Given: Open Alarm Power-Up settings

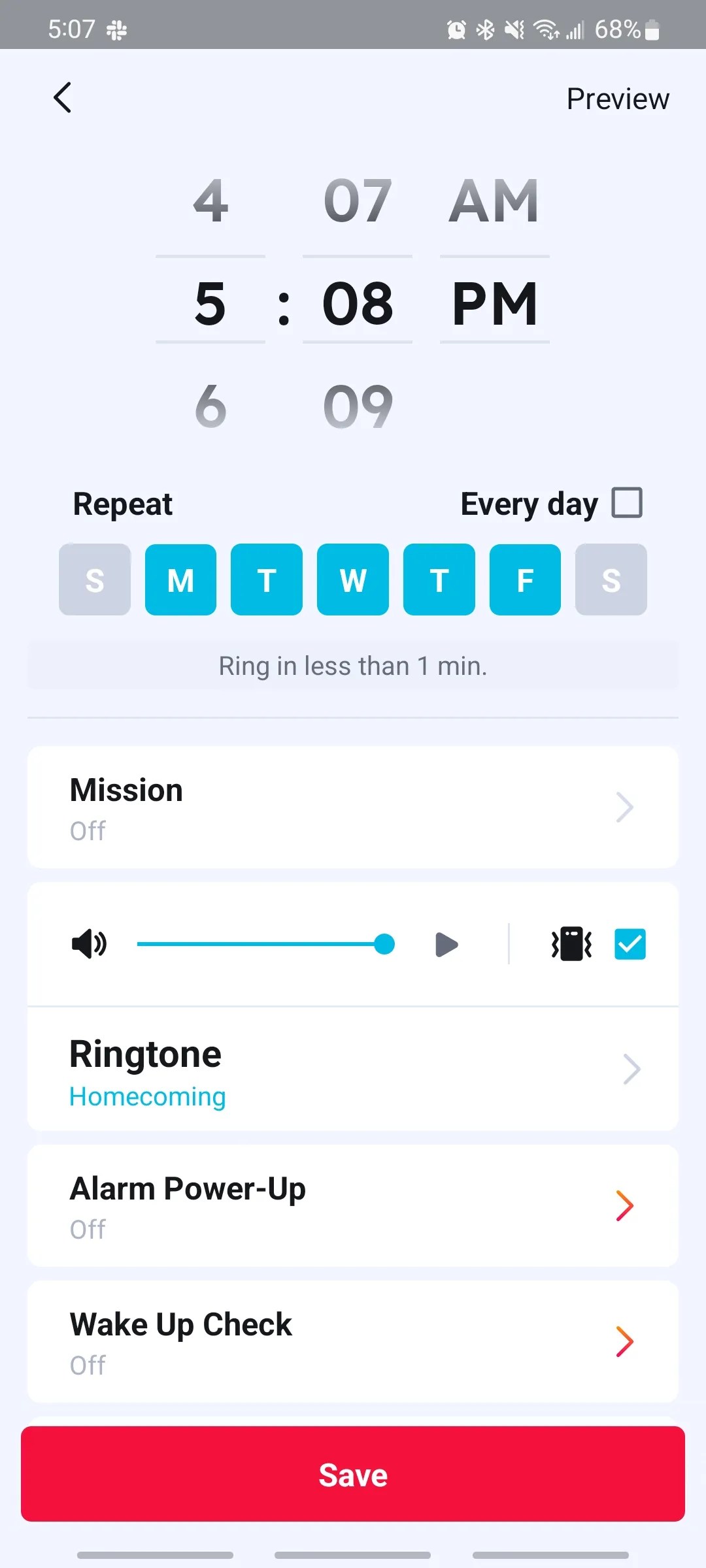Looking at the screenshot, I should (353, 1205).
